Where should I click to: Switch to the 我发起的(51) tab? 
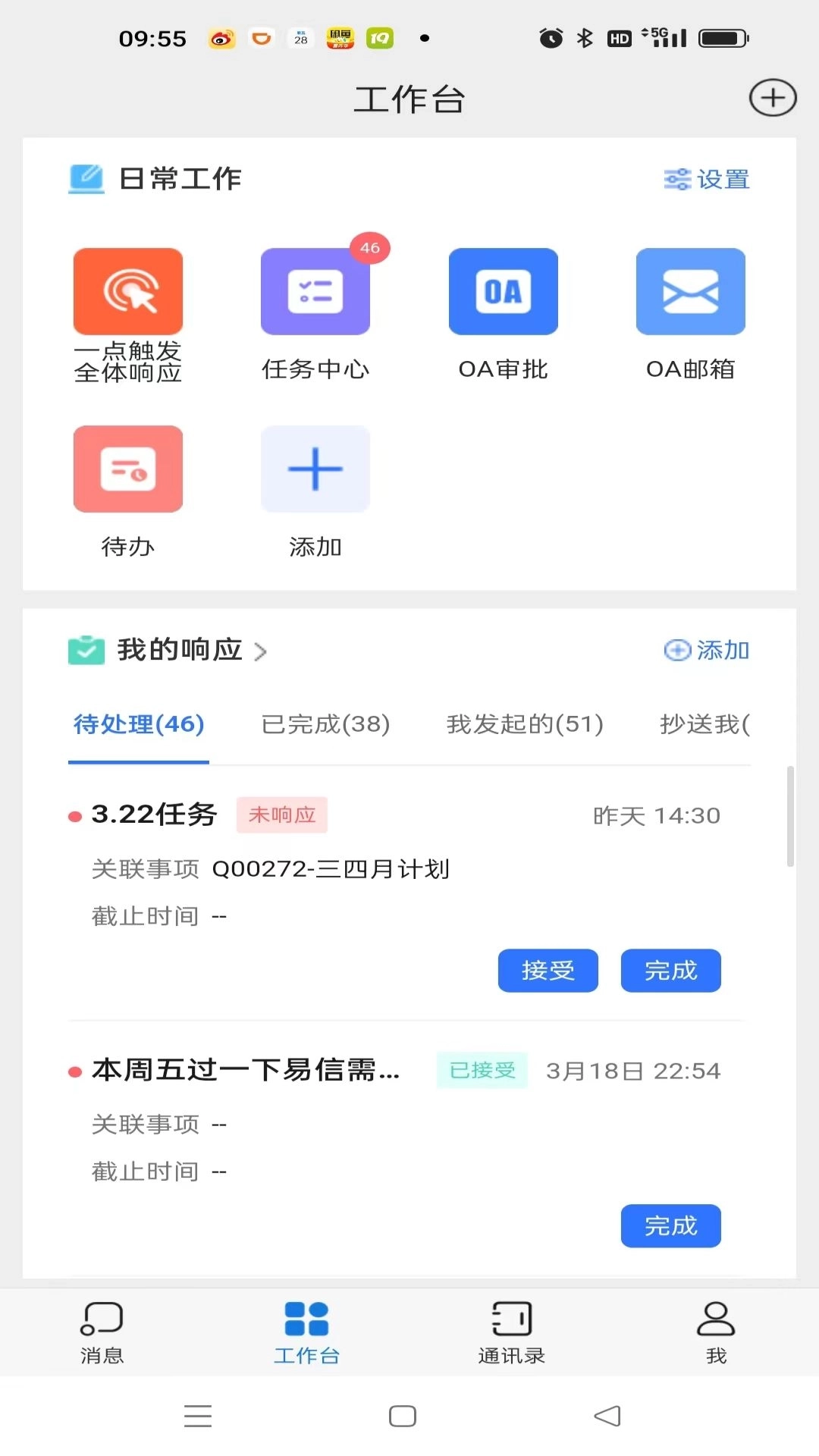(525, 725)
